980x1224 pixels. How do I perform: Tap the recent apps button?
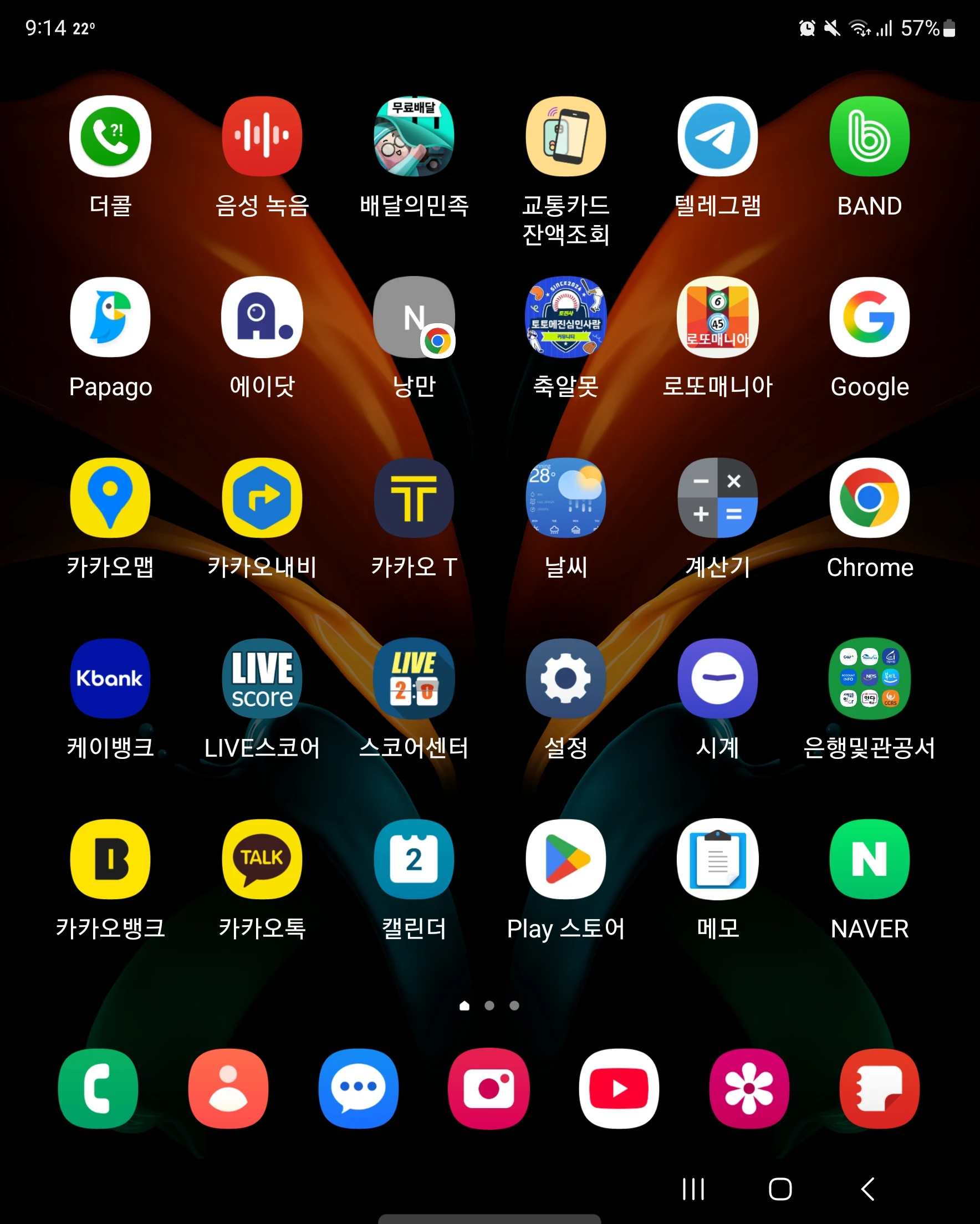tap(693, 1189)
